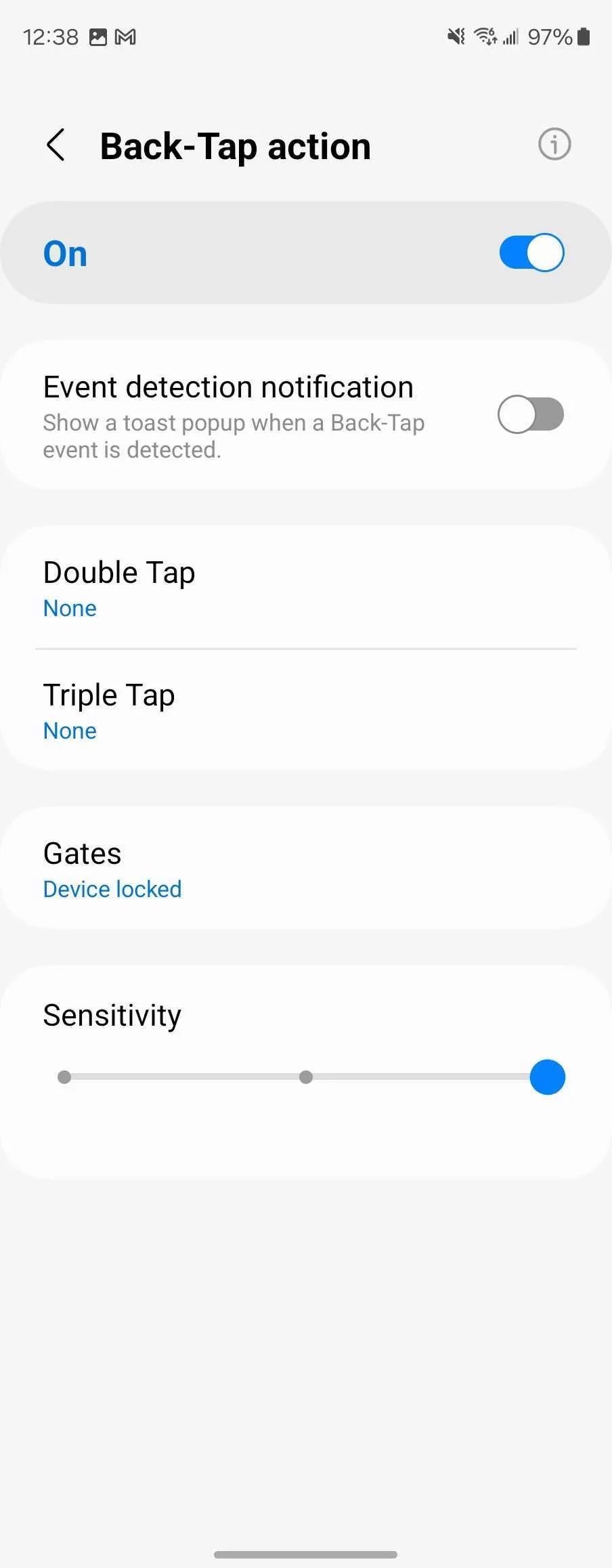Enable Event detection notification
This screenshot has height=1568, width=612.
pyautogui.click(x=530, y=414)
